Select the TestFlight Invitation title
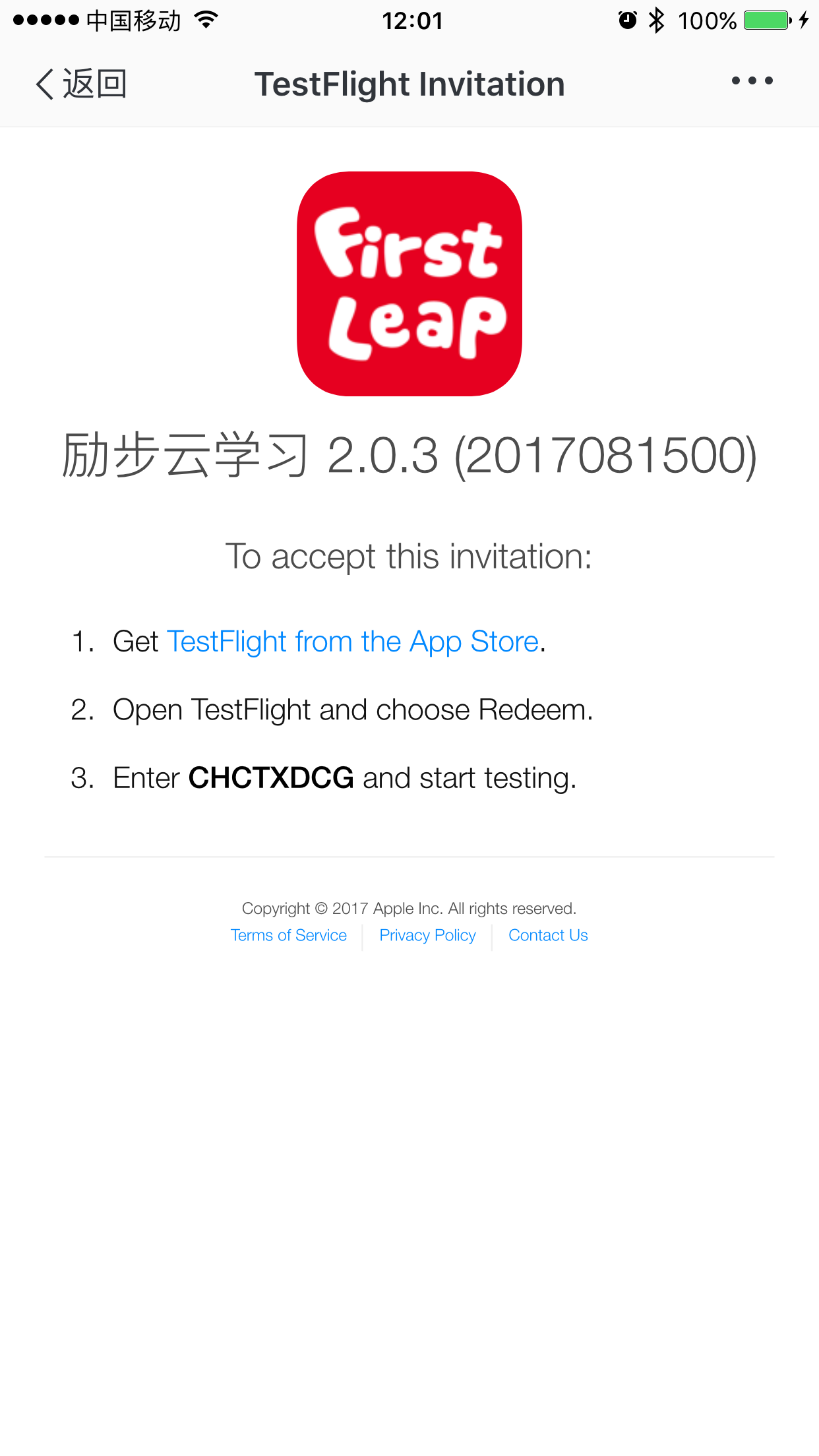 tap(409, 83)
